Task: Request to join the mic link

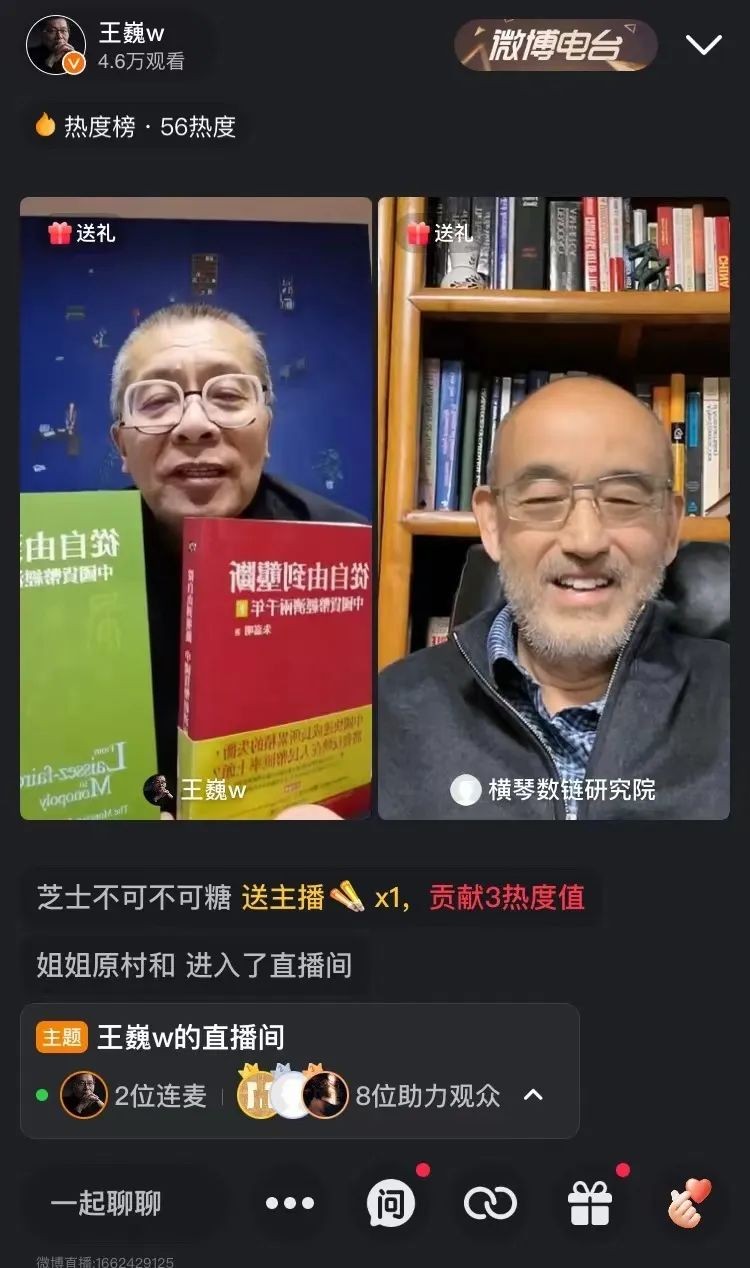Action: [491, 1203]
